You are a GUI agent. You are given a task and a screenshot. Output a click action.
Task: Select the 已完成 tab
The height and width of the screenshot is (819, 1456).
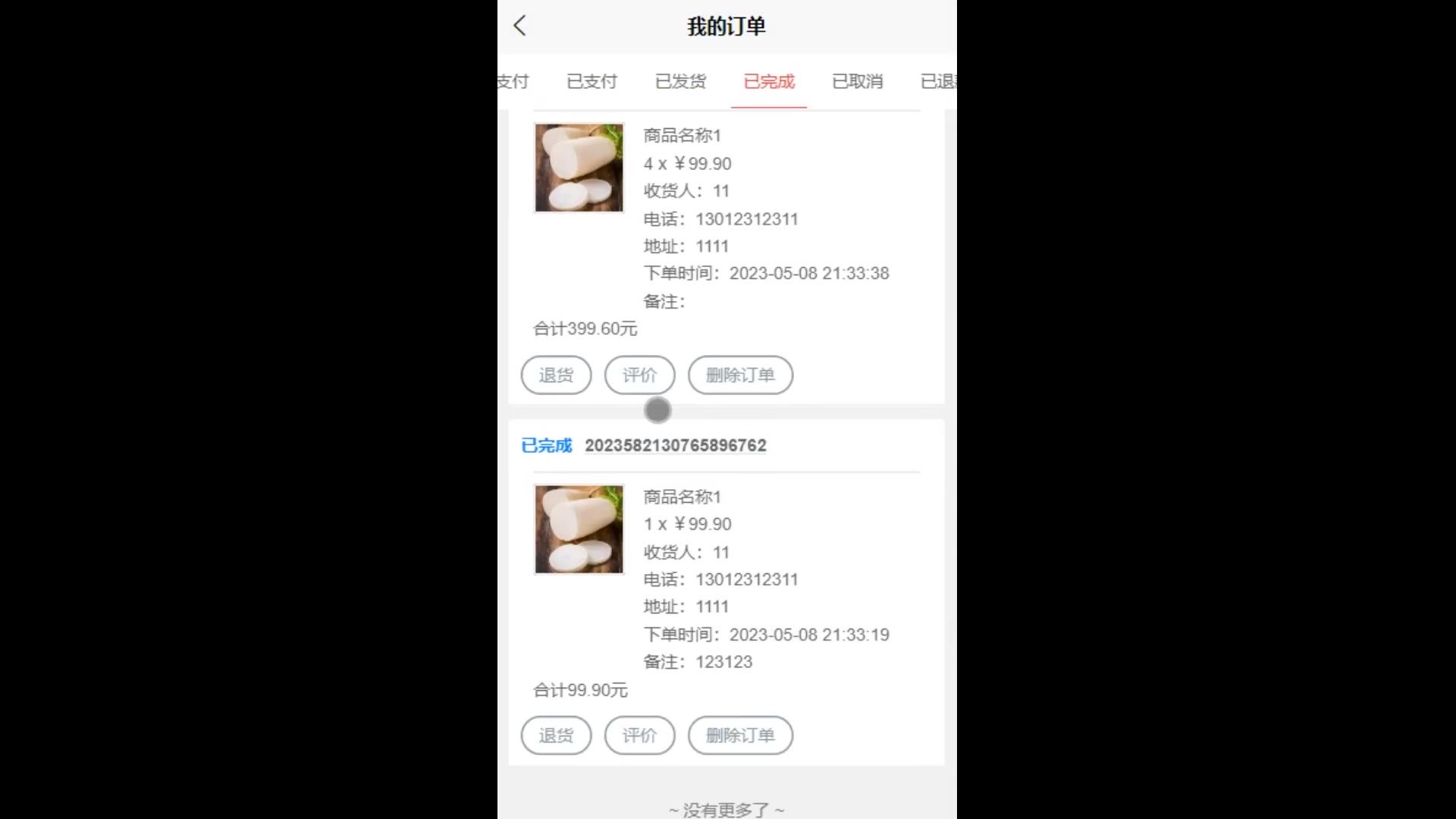coord(768,81)
